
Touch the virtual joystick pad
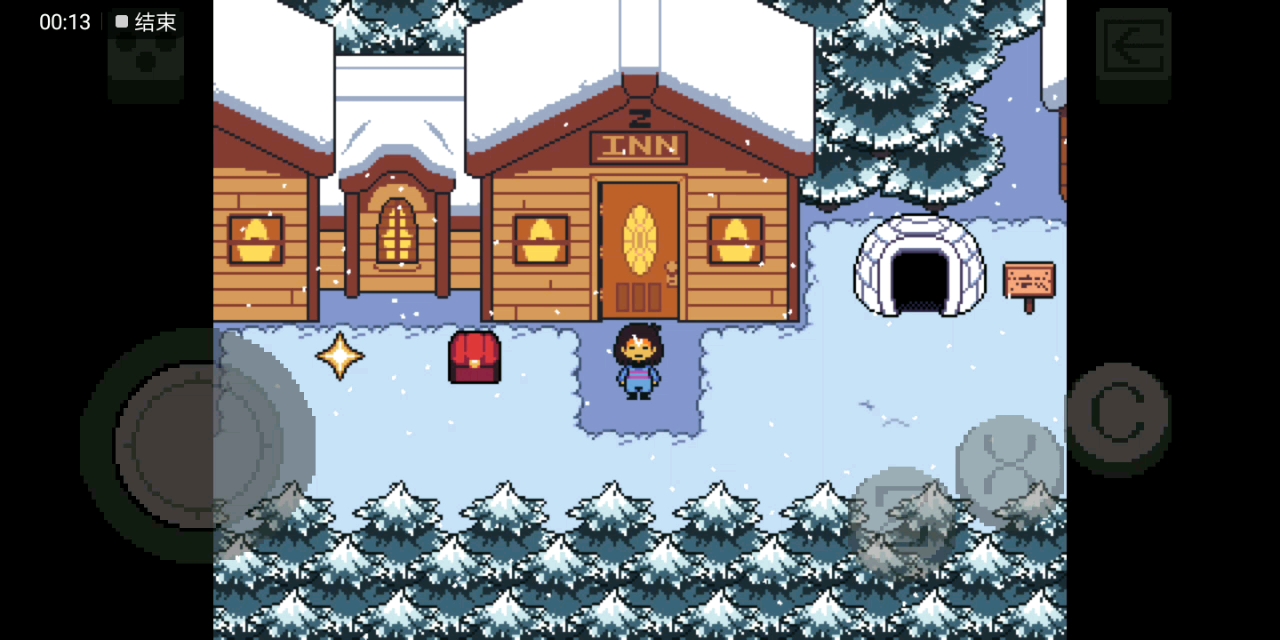tap(199, 445)
